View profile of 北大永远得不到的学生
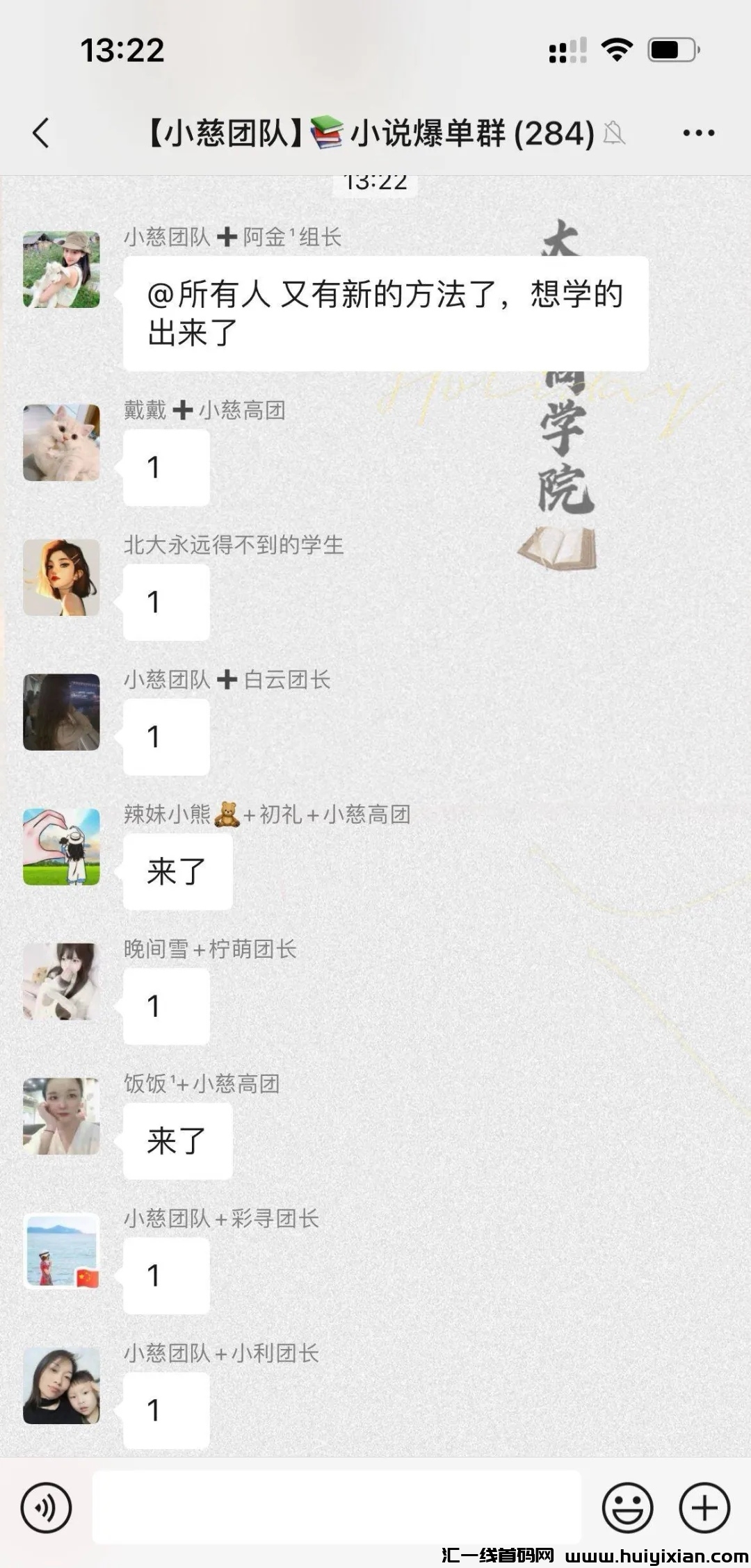This screenshot has width=751, height=1568. click(x=61, y=578)
